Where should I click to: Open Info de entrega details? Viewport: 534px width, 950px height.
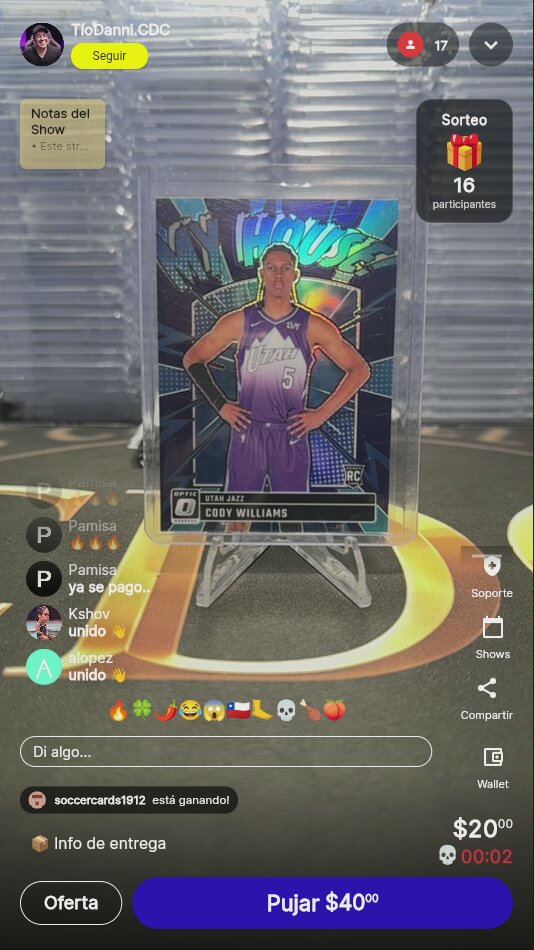(98, 843)
